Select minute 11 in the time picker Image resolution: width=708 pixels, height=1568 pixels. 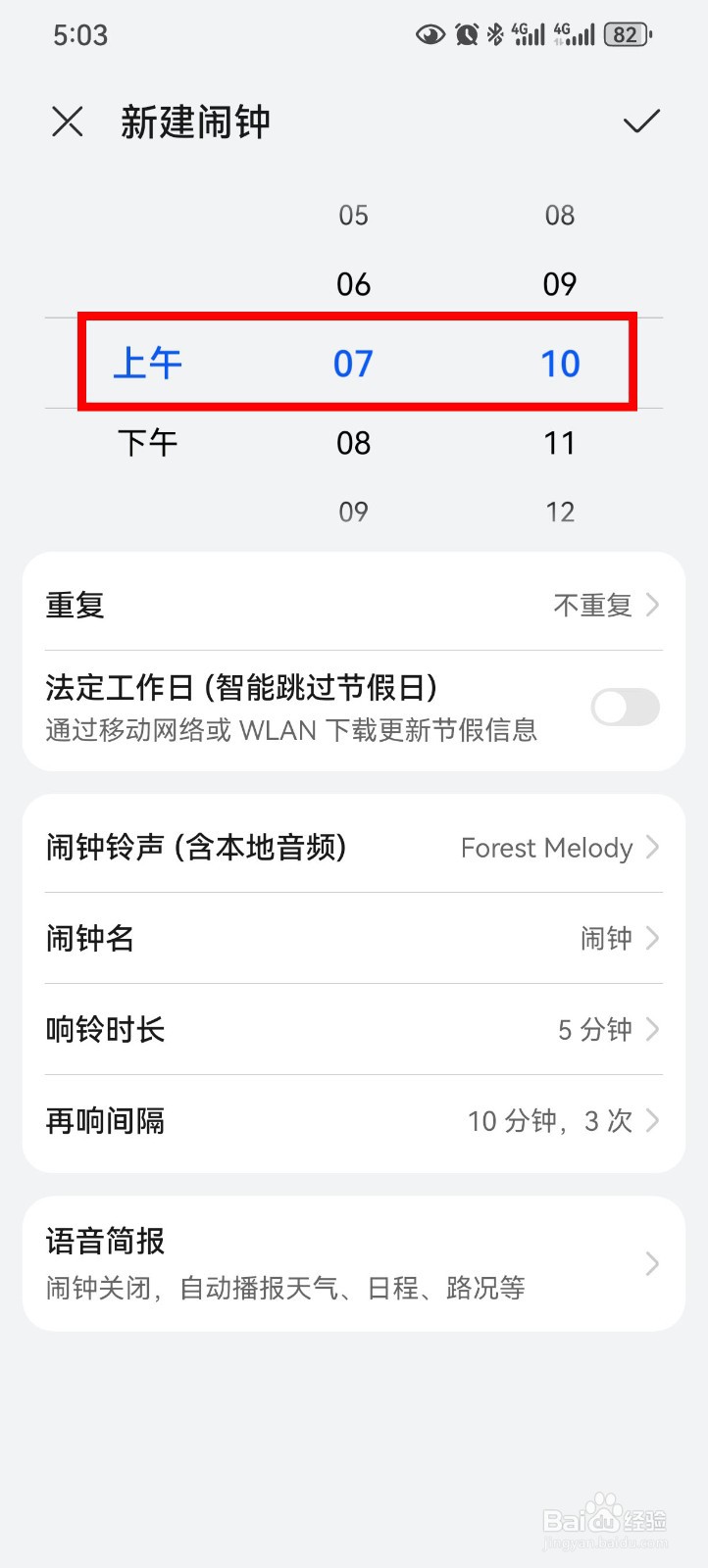coord(560,443)
